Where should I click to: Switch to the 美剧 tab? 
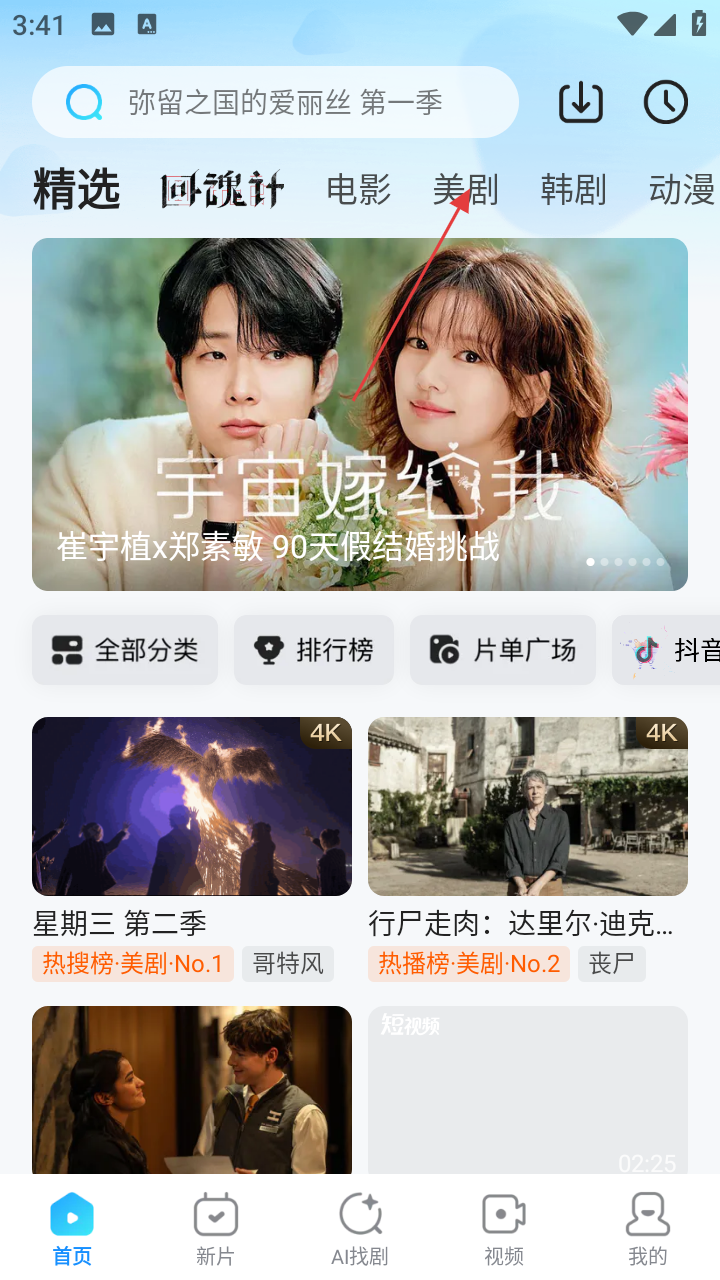(x=466, y=191)
